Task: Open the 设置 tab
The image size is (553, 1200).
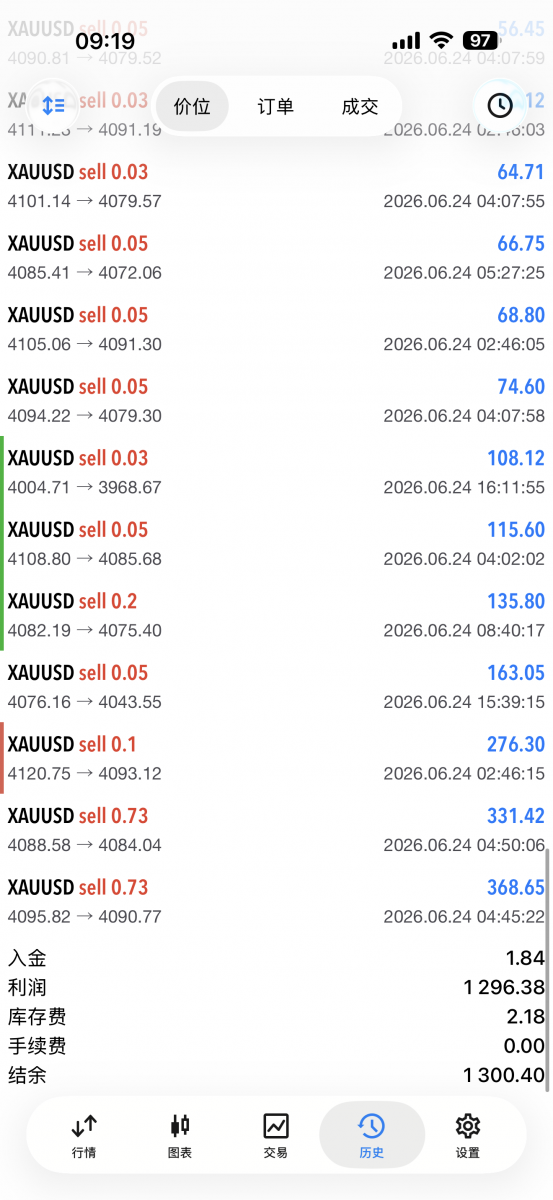Action: (x=467, y=1136)
